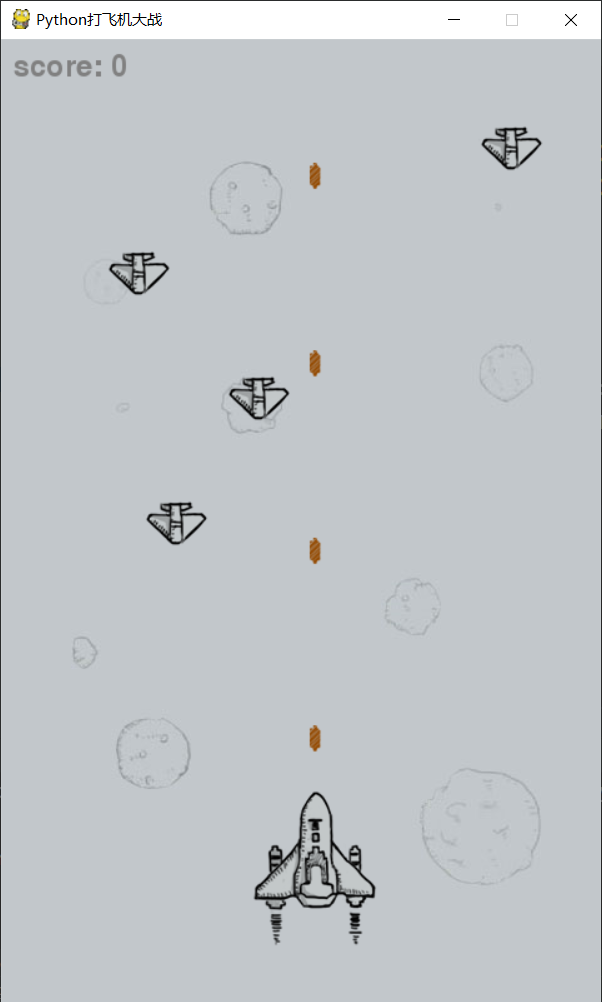Close the Python打飞机大战 game window
Image resolution: width=602 pixels, height=1002 pixels.
coord(571,20)
